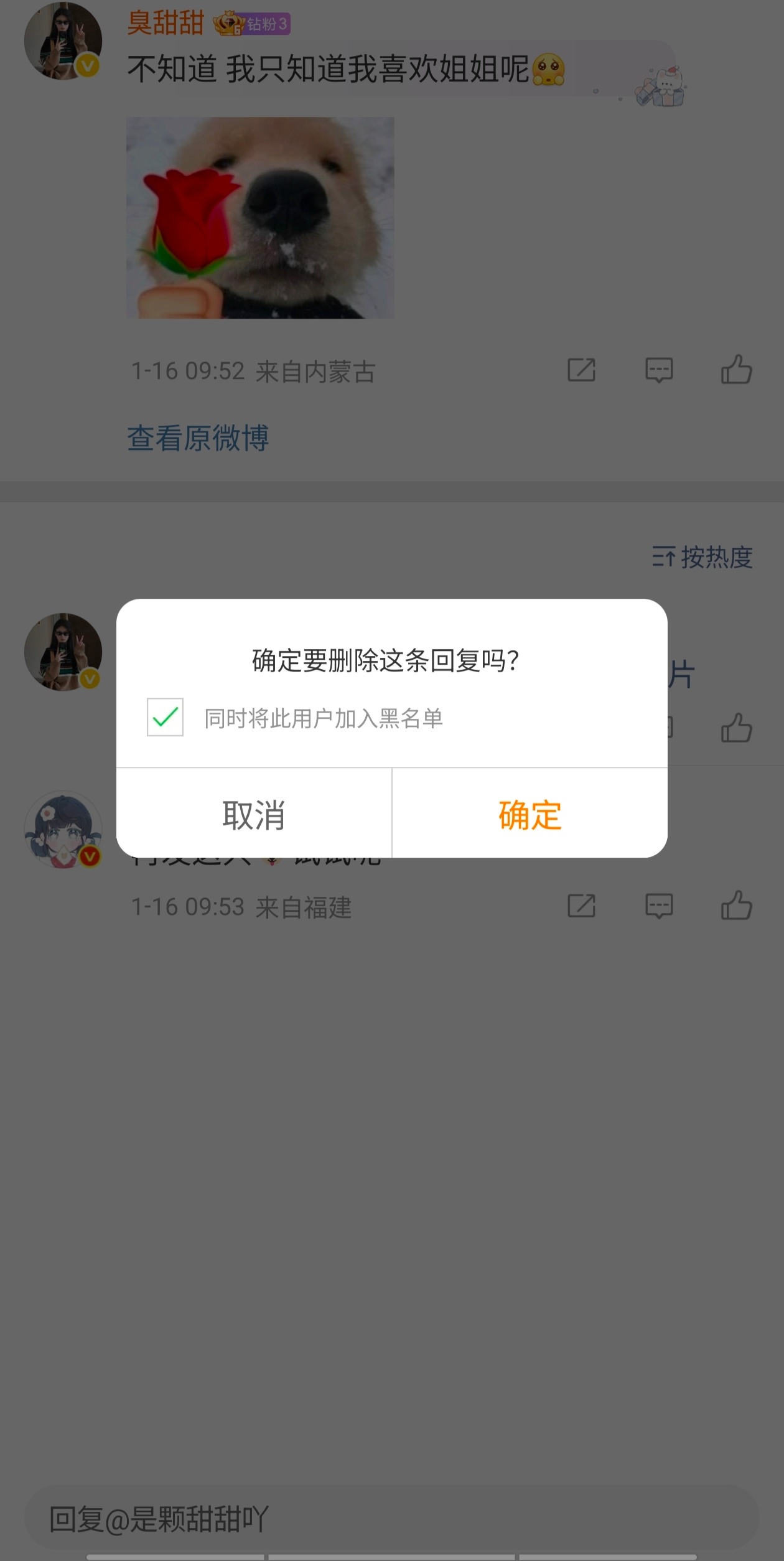
Task: Click 臭甜甜's profile avatar
Action: (62, 39)
